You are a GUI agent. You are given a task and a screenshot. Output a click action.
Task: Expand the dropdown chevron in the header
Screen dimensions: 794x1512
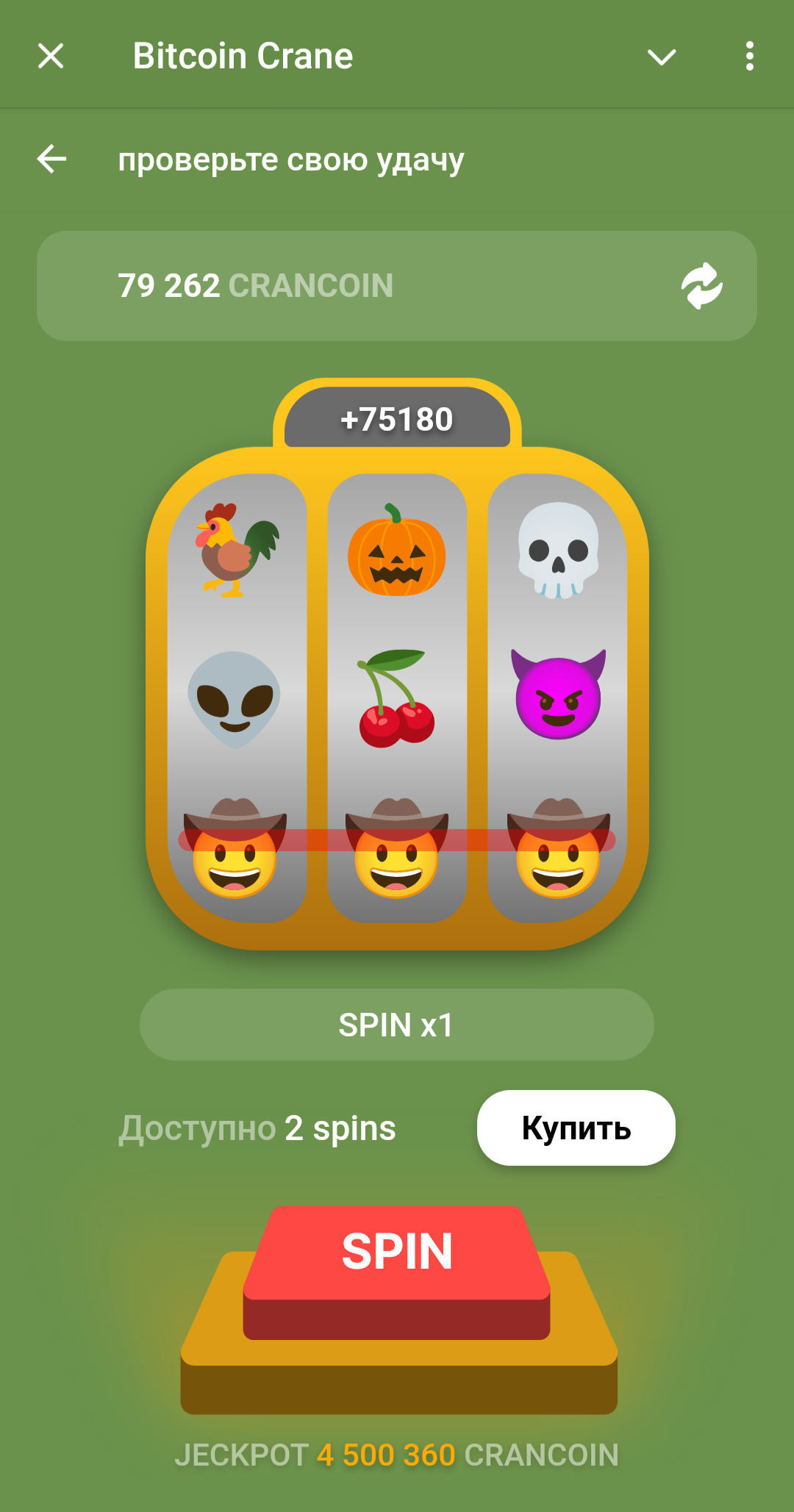661,57
